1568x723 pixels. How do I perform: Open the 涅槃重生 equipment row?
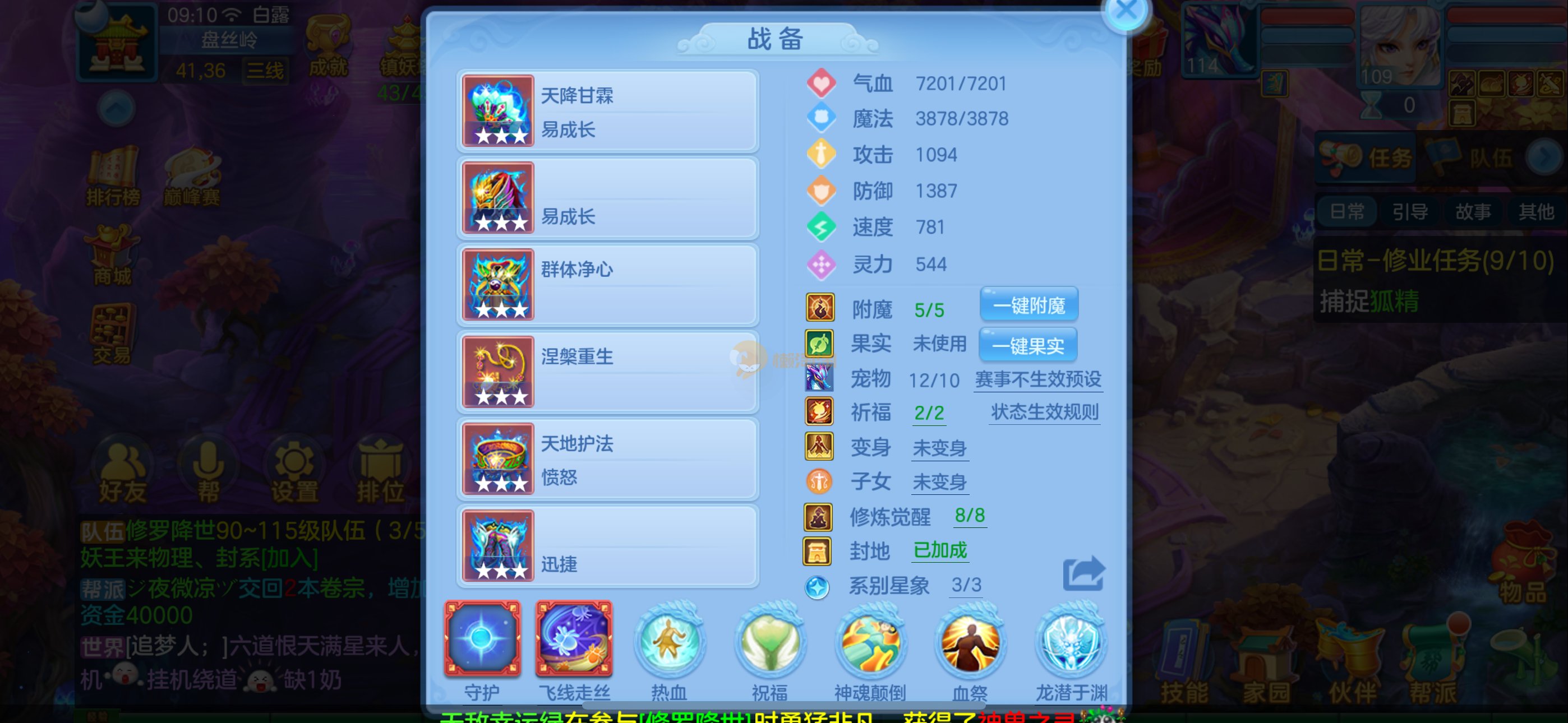607,372
